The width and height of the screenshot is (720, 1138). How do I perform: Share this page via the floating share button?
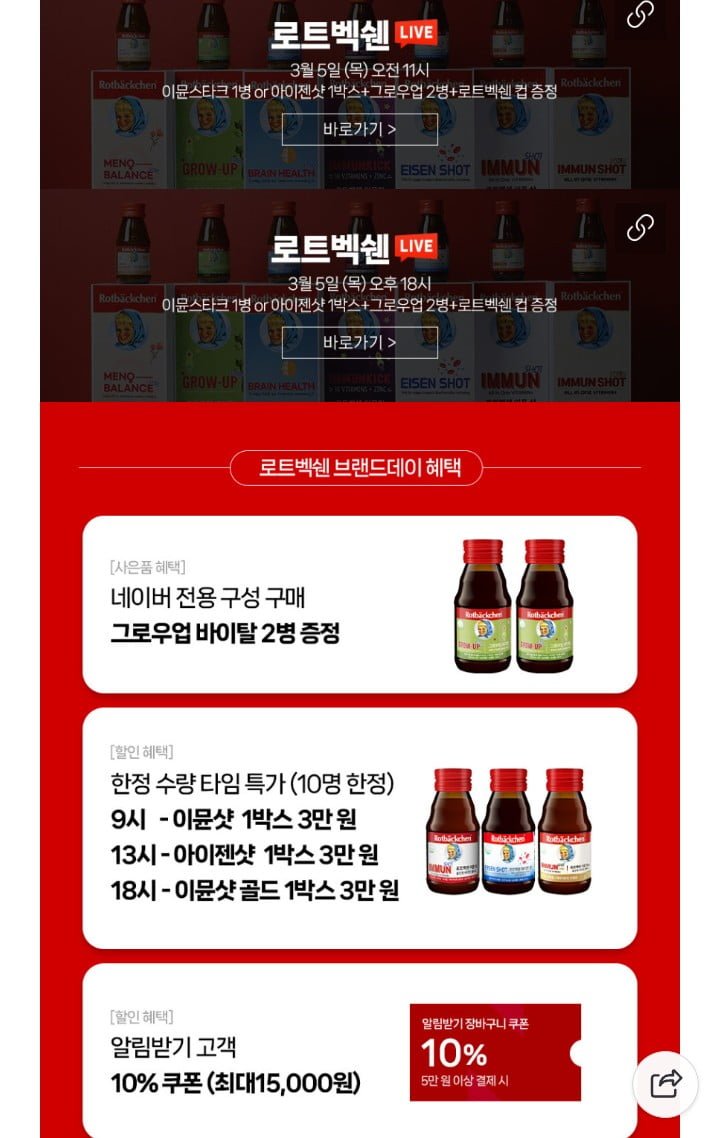tap(665, 1084)
